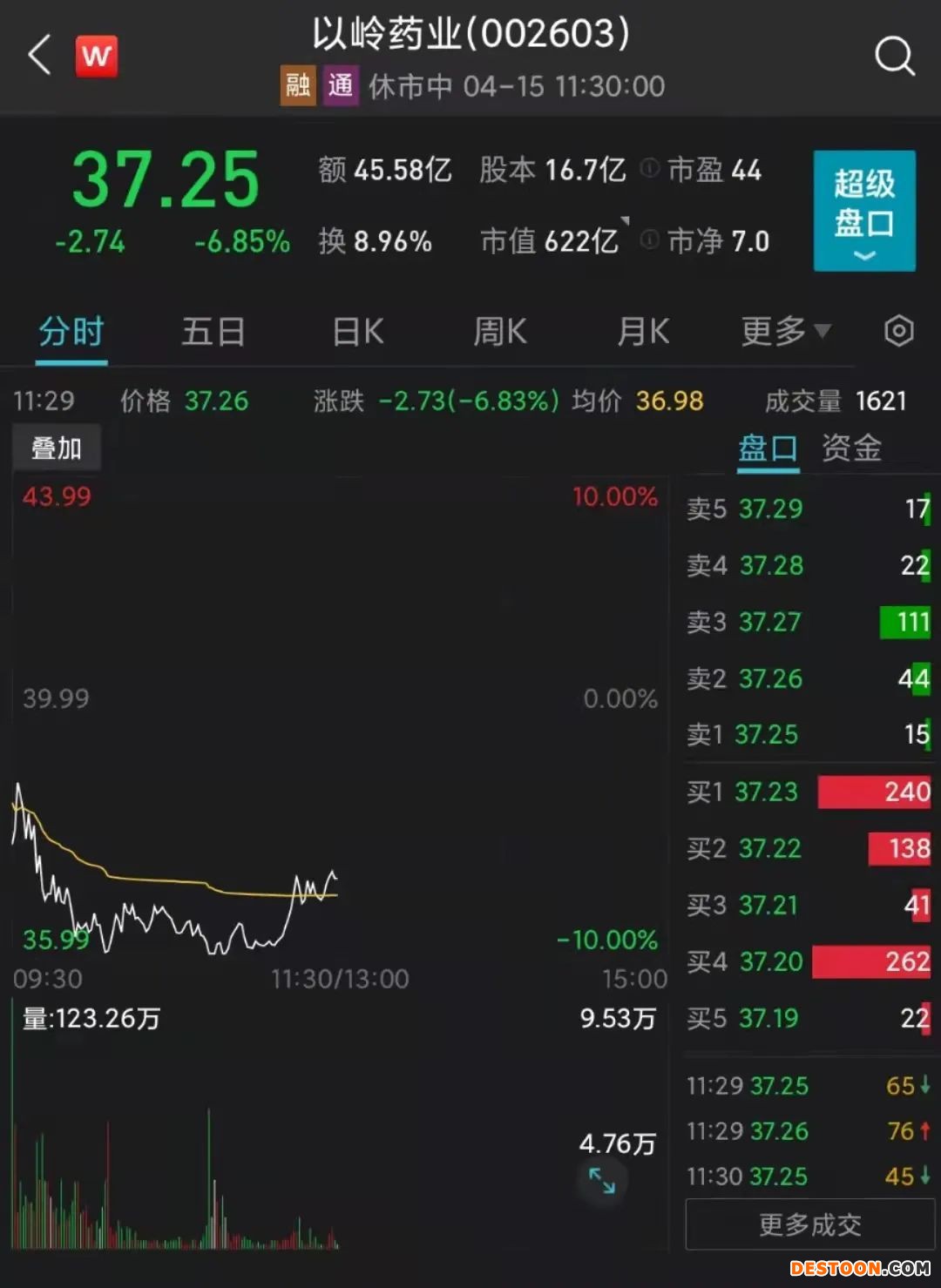The width and height of the screenshot is (941, 1288).
Task: Select the 日K chart tab
Action: coord(358,332)
